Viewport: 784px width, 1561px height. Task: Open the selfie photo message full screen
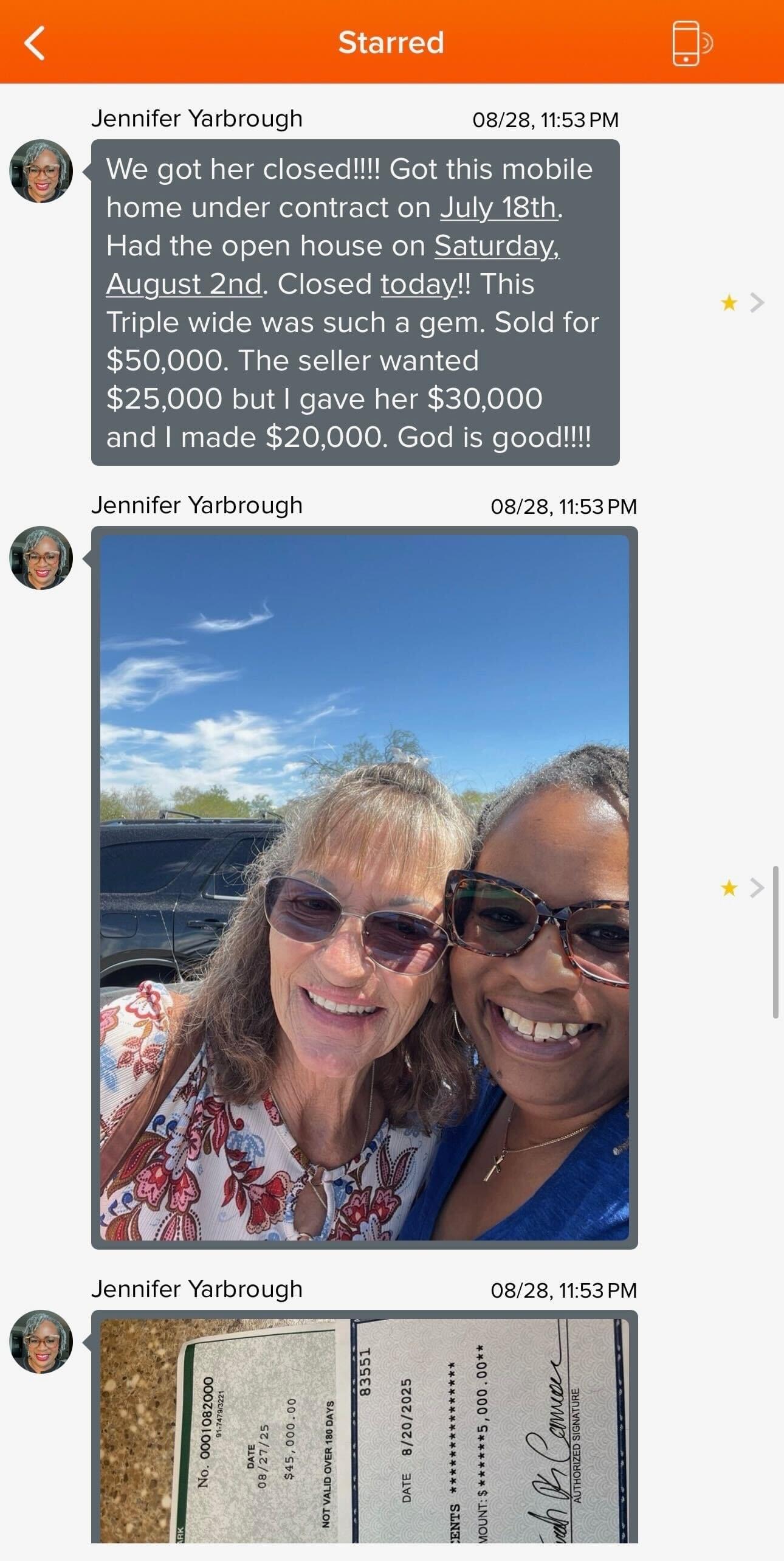point(364,887)
